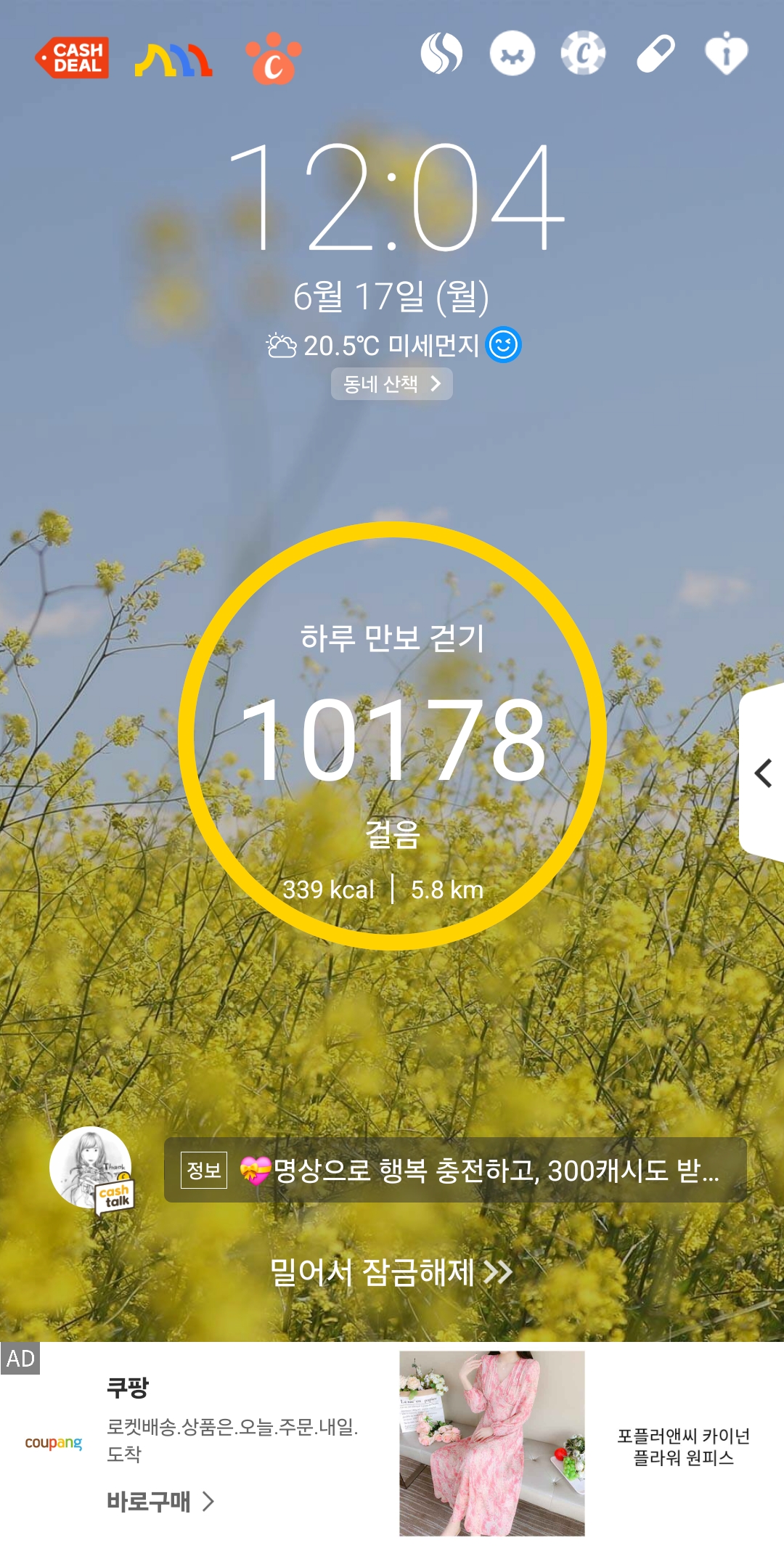Open the pill capsule icon
Image resolution: width=784 pixels, height=1546 pixels.
tap(656, 54)
